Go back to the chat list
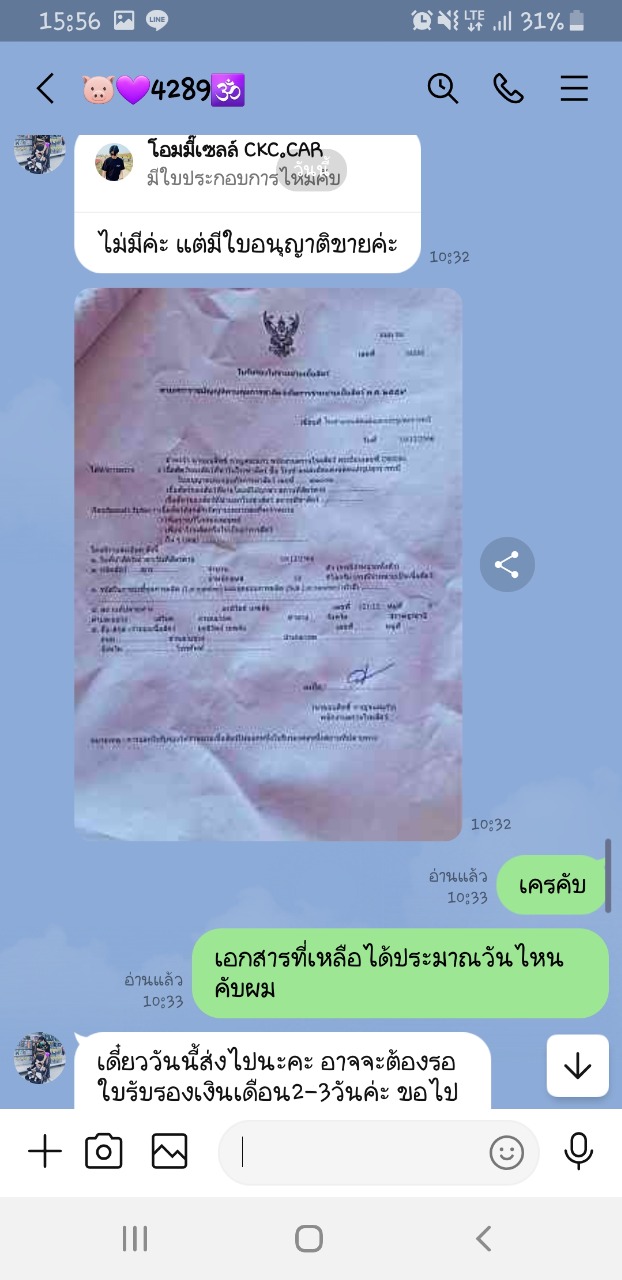The height and width of the screenshot is (1280, 622). click(x=45, y=89)
